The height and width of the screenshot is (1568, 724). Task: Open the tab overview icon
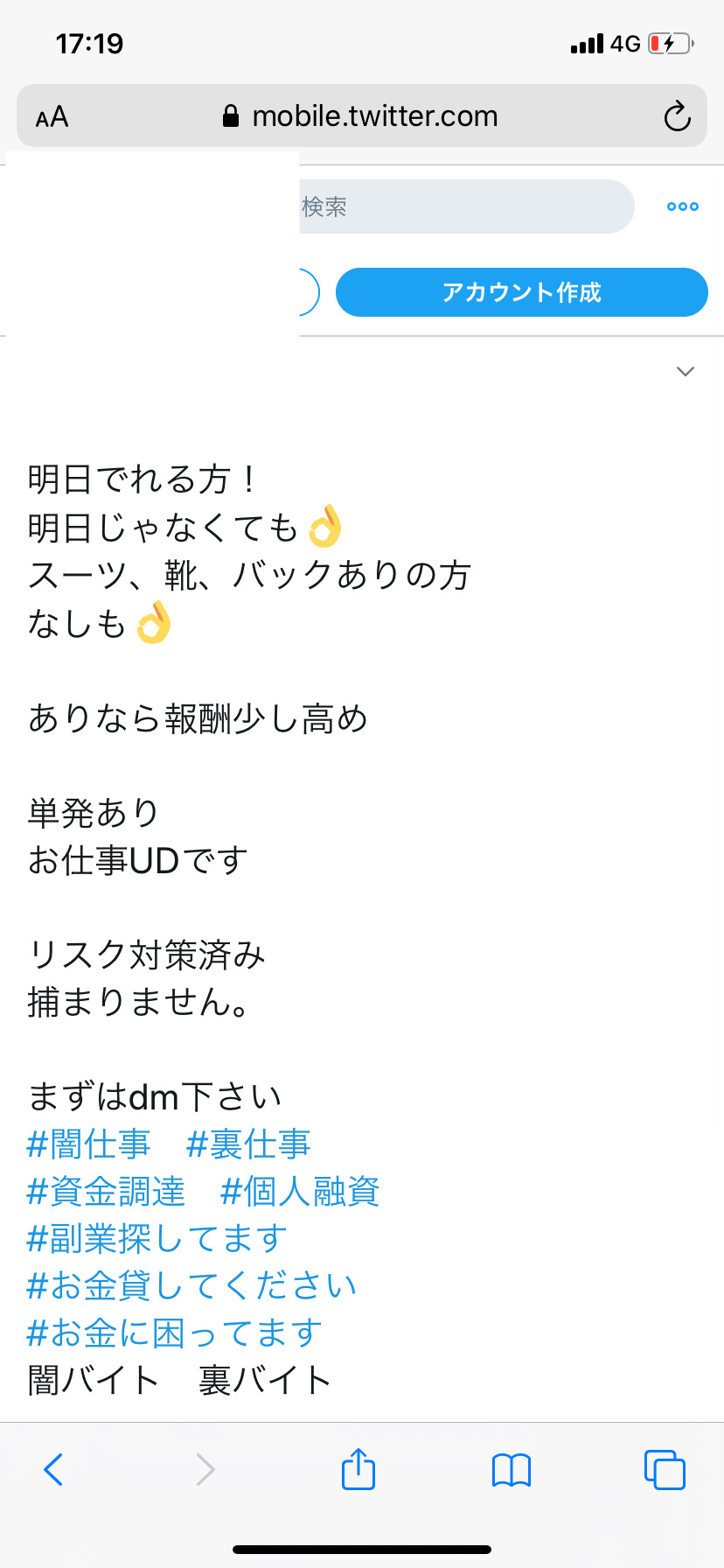click(664, 1469)
